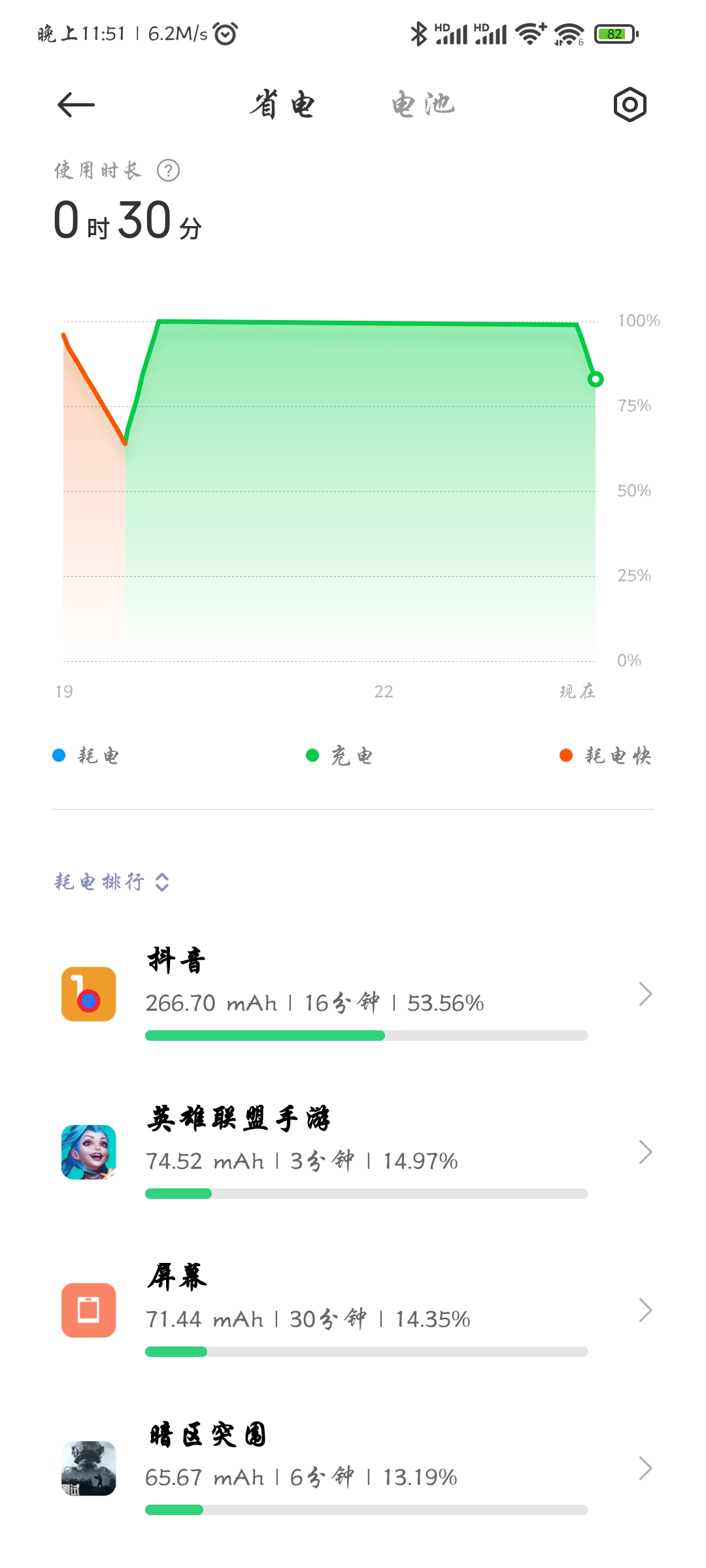Select the 省电 tab
The image size is (706, 1568).
coord(282,105)
